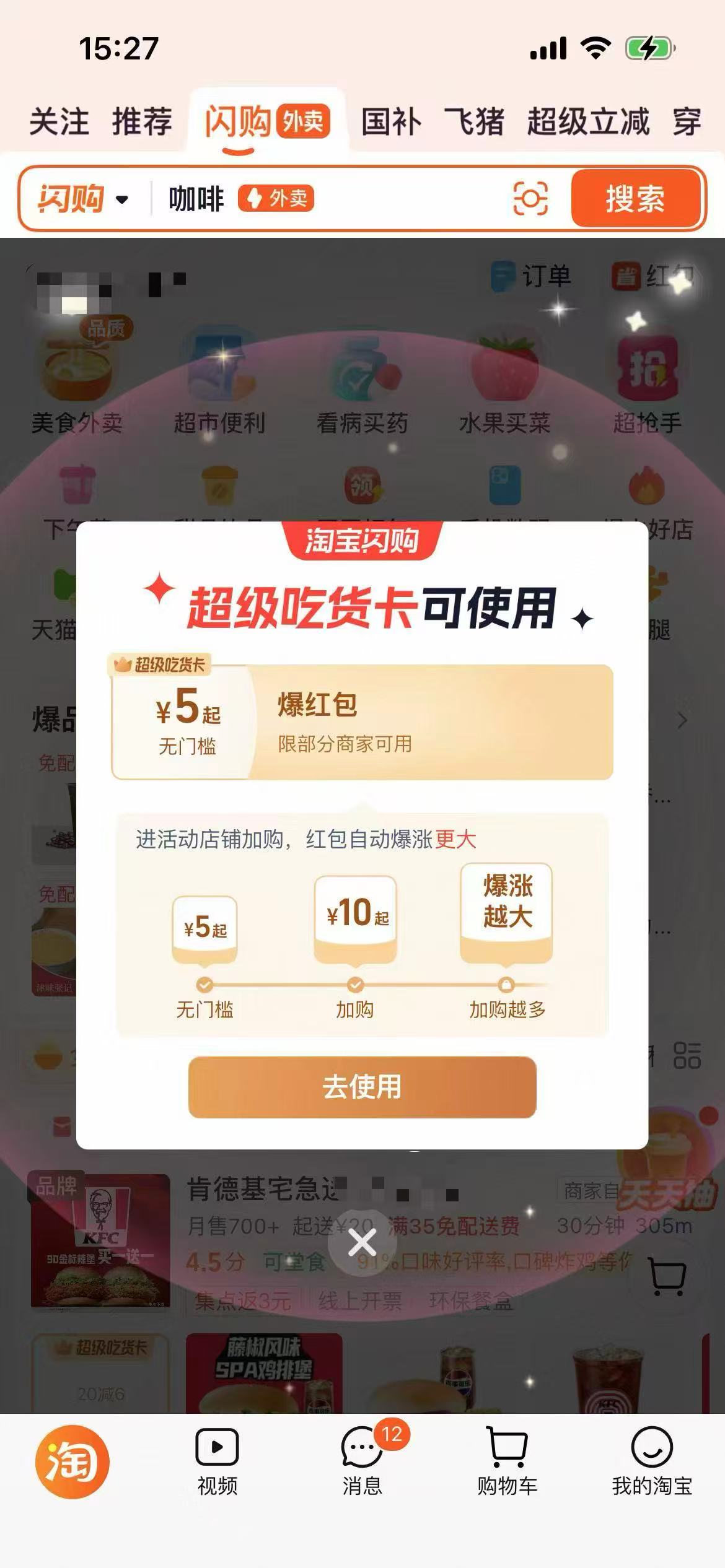Switch to the 国补 tab

coord(390,123)
